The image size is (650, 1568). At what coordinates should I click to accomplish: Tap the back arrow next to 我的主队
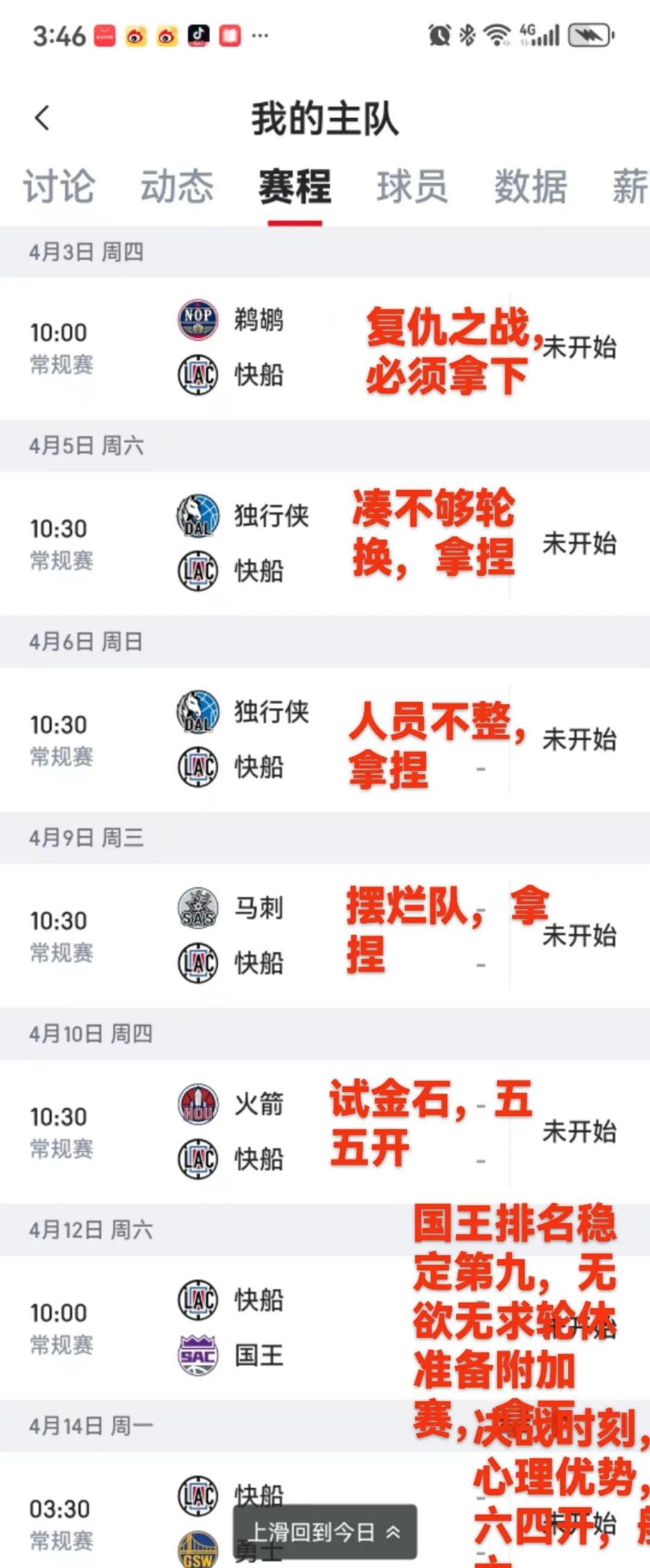(42, 117)
